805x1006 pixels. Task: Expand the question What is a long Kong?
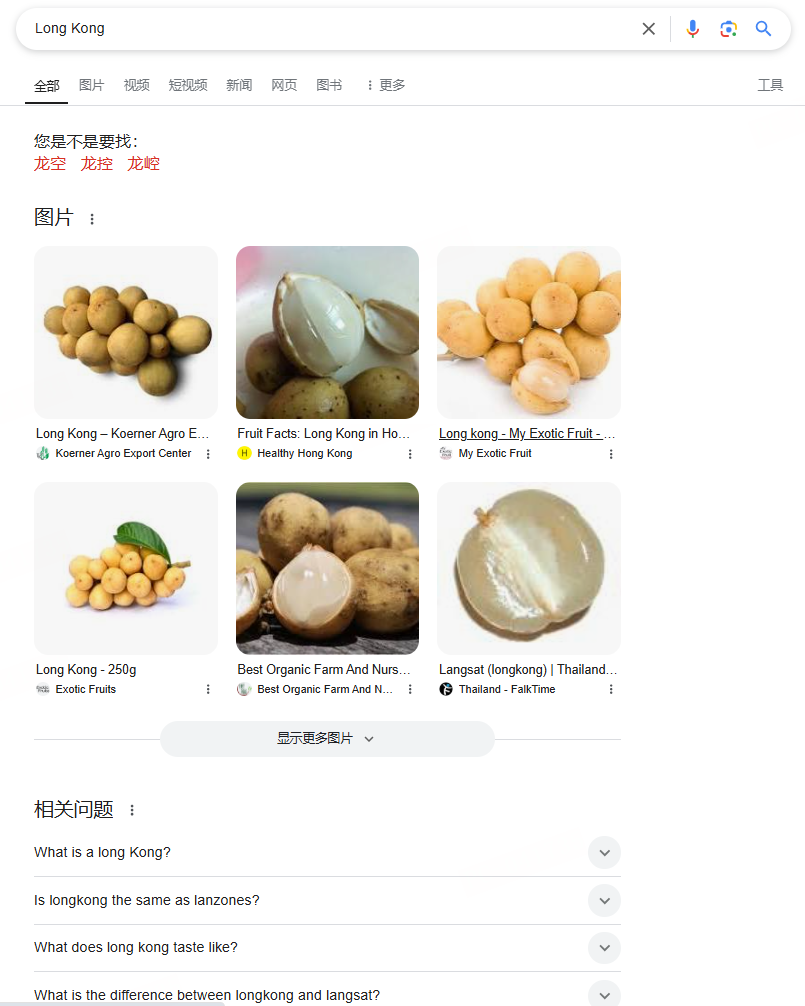coord(604,853)
